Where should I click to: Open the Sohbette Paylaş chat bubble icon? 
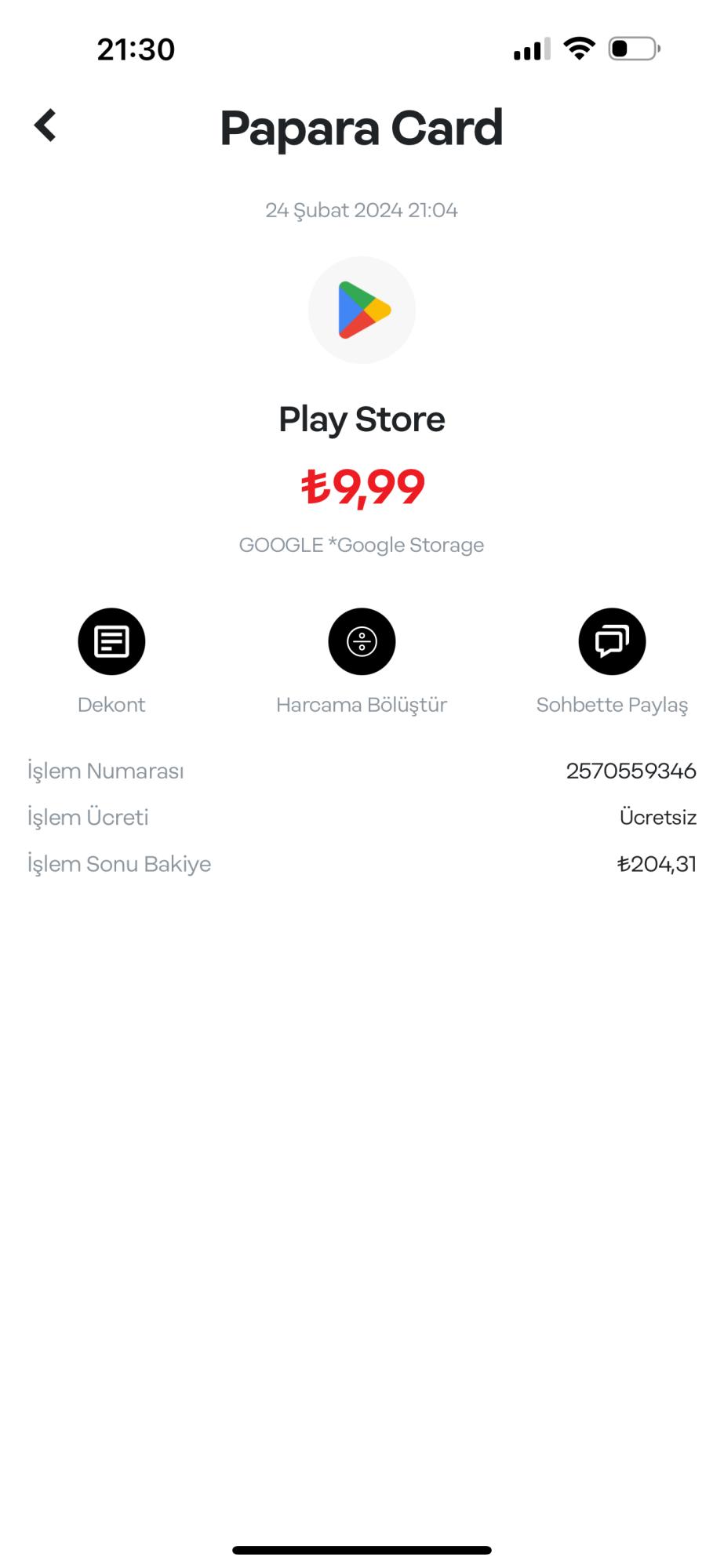pos(612,641)
